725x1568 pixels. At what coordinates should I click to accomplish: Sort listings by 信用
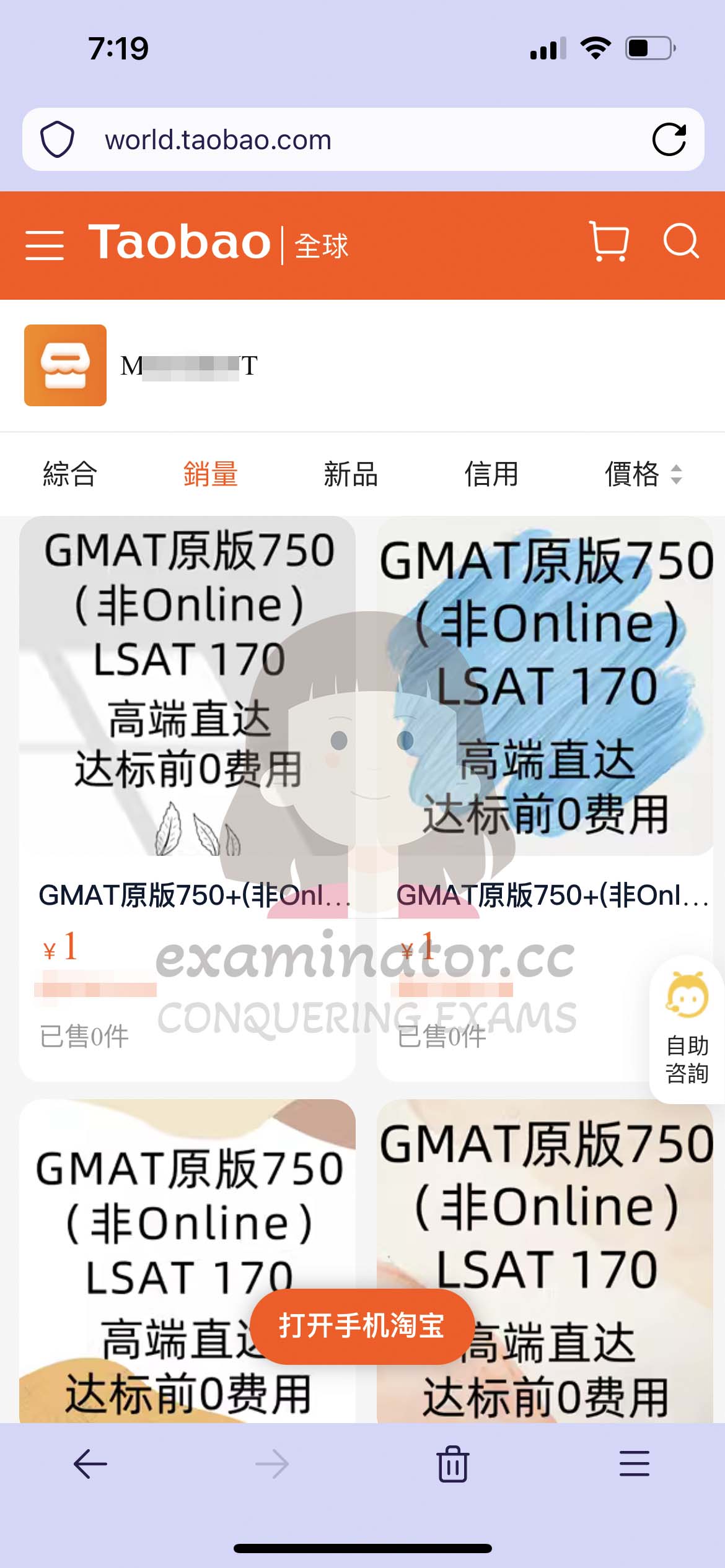[x=491, y=474]
